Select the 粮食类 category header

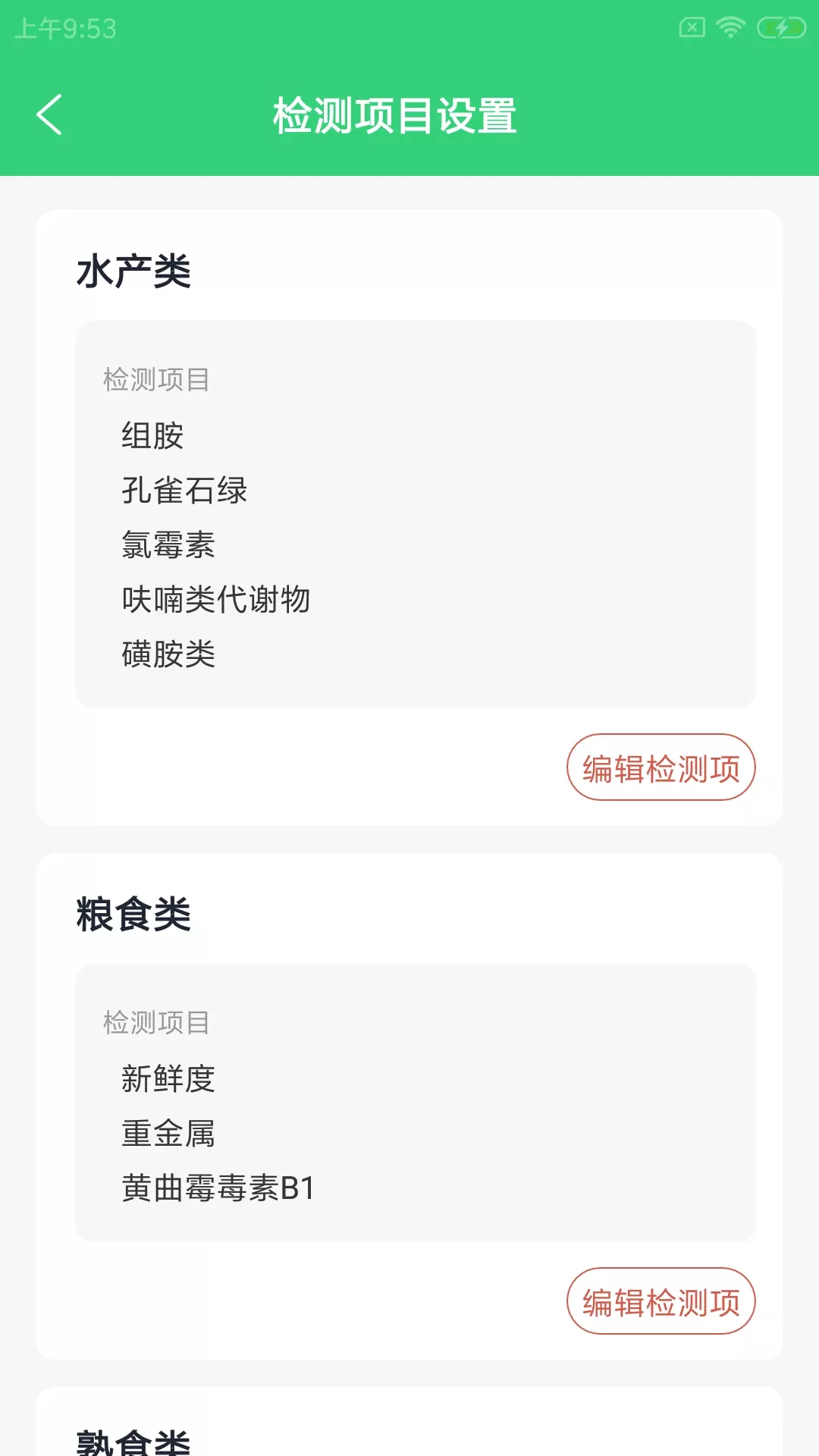pyautogui.click(x=133, y=915)
